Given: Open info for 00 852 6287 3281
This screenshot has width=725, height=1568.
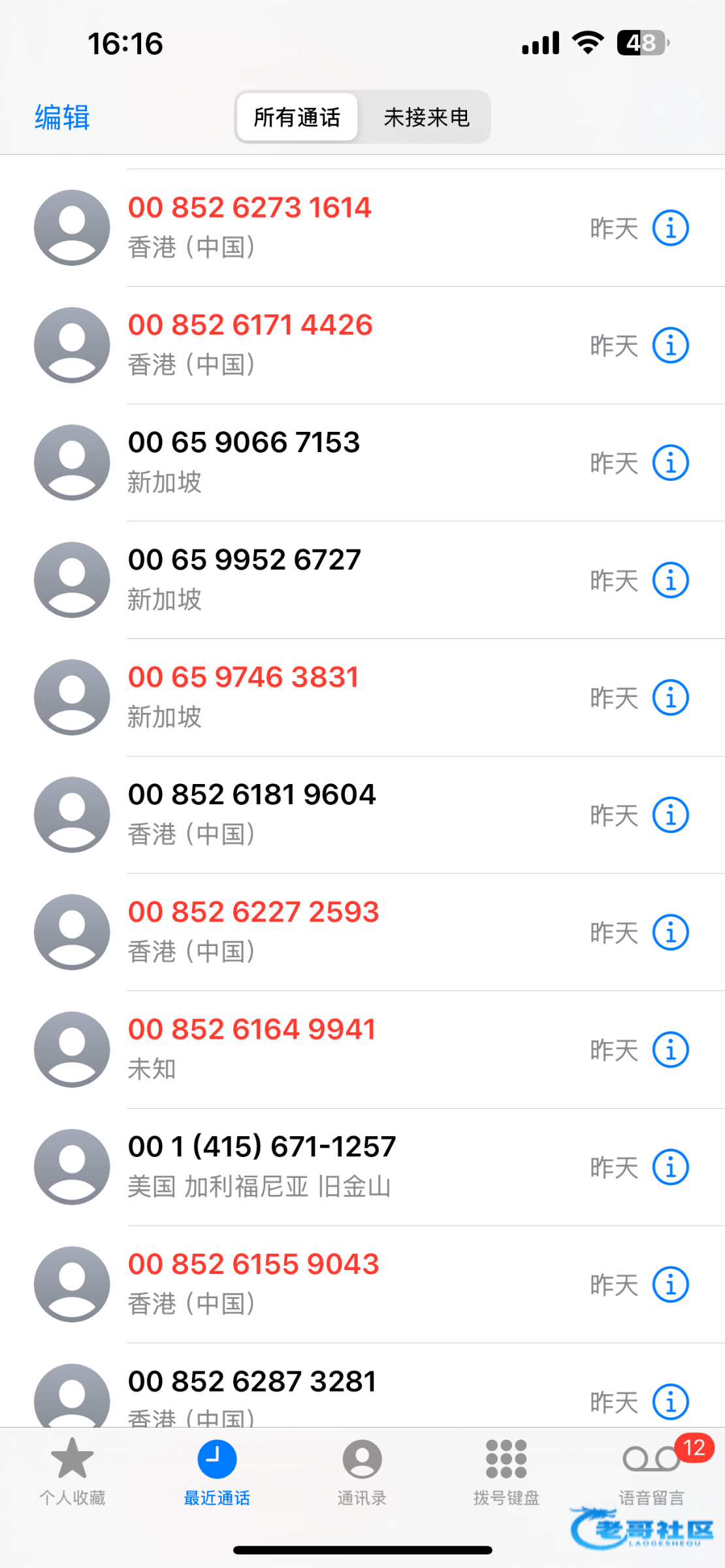Looking at the screenshot, I should 671,1401.
